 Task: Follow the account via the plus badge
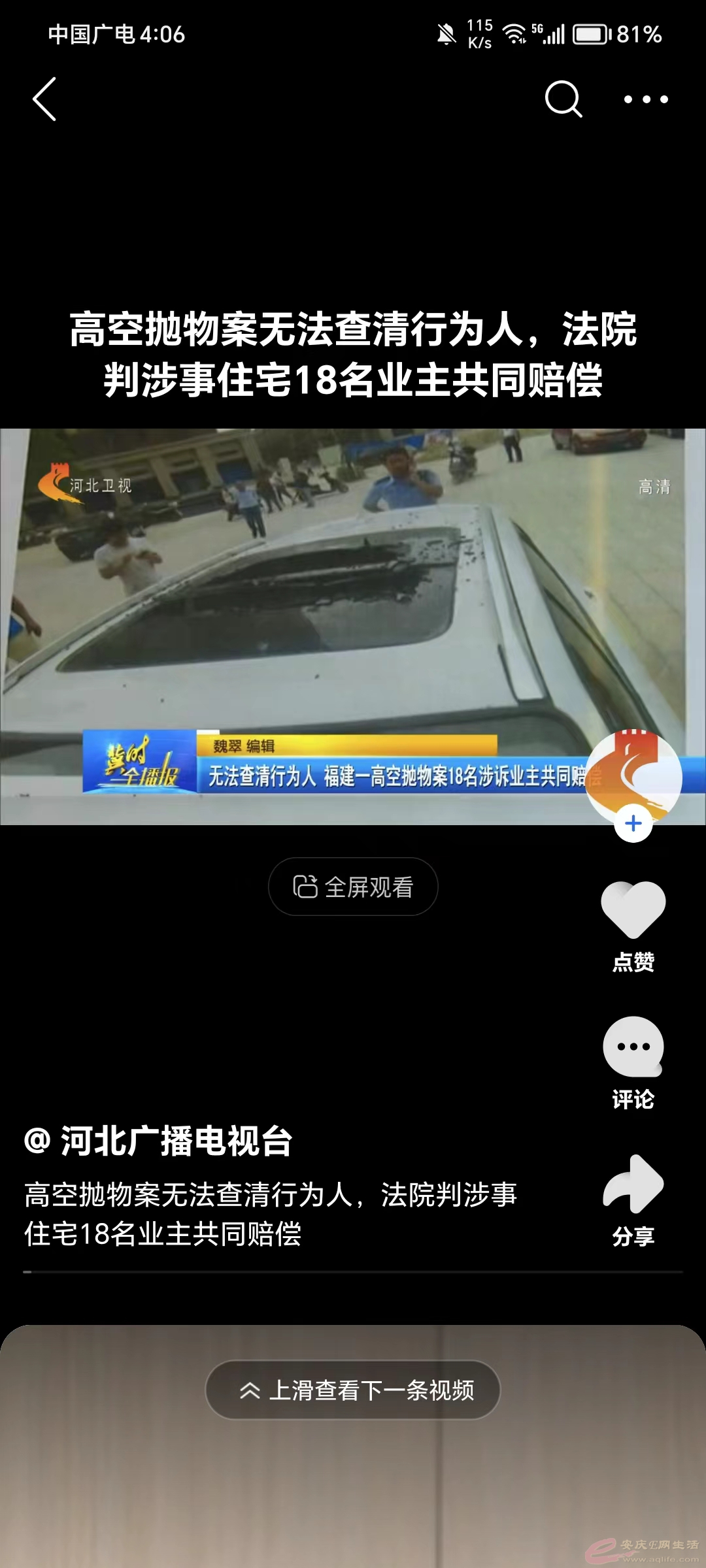633,823
